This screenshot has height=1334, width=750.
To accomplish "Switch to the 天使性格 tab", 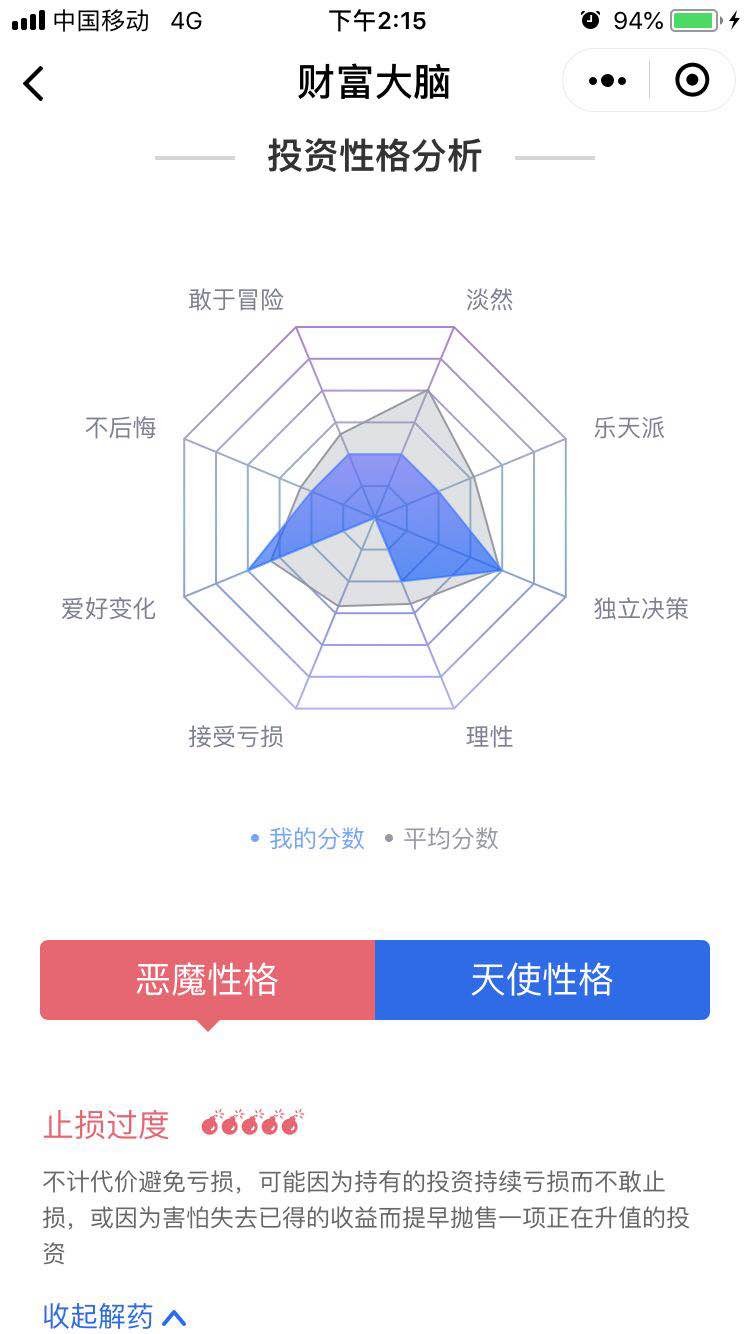I will [542, 980].
